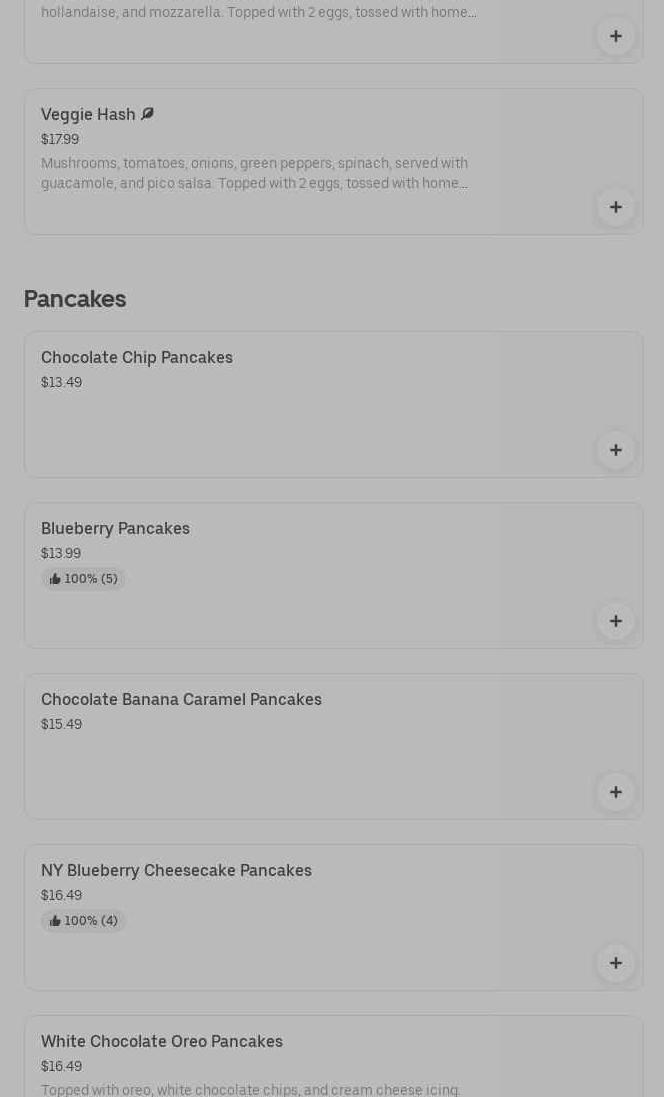
Task: Add Chocolate Chip Pancakes to the order
Action: point(616,450)
